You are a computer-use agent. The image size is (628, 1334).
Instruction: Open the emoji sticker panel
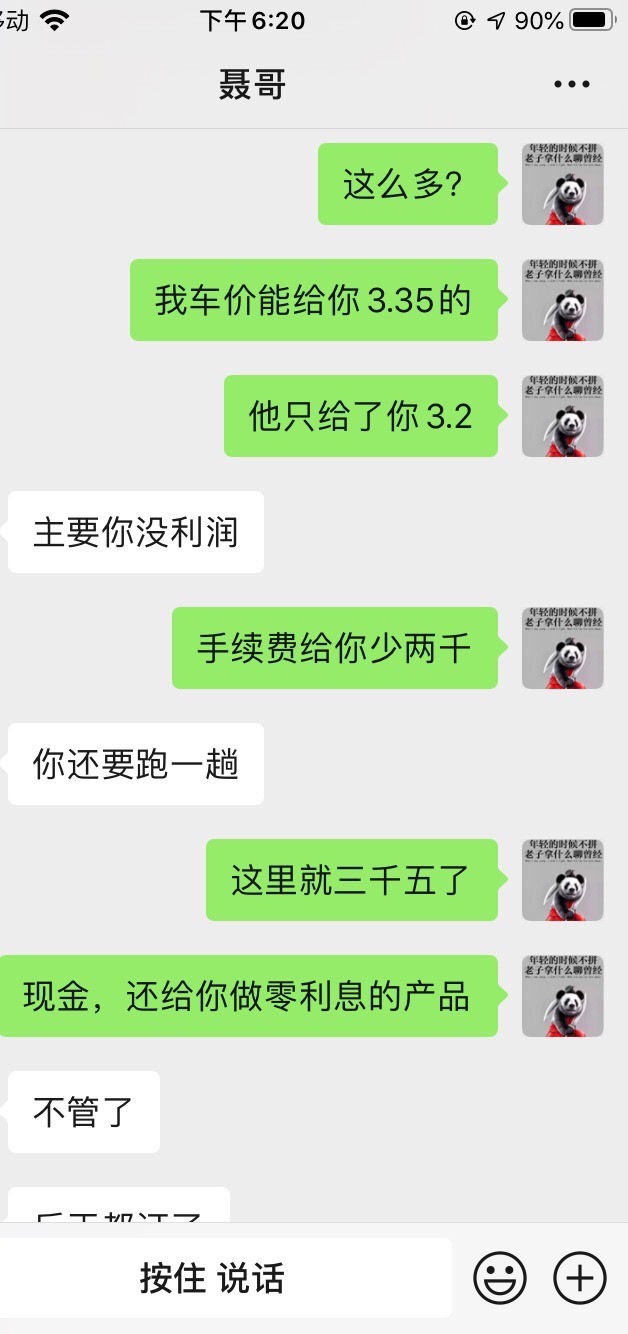tap(500, 1278)
